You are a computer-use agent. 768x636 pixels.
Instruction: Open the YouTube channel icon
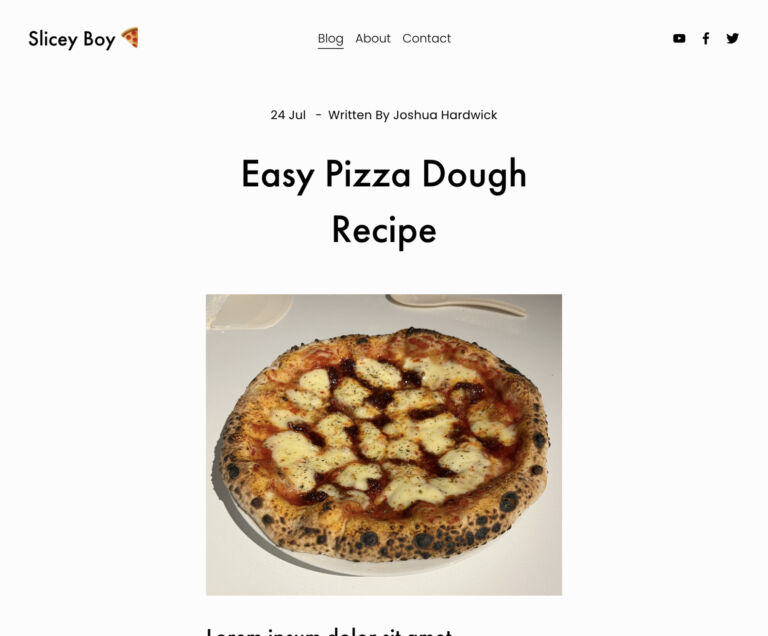coord(679,38)
